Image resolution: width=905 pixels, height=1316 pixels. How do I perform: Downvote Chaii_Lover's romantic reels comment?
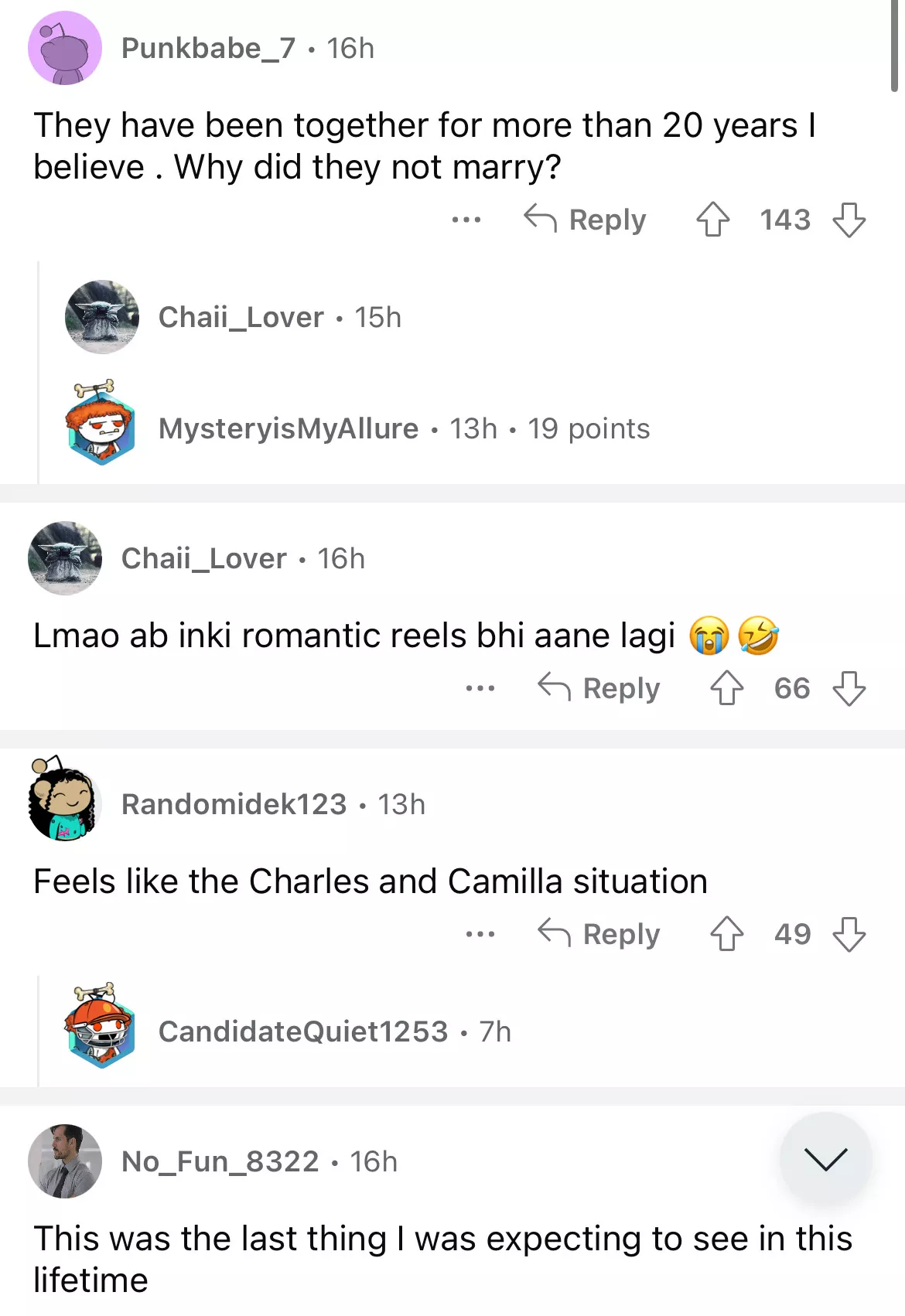(x=849, y=688)
